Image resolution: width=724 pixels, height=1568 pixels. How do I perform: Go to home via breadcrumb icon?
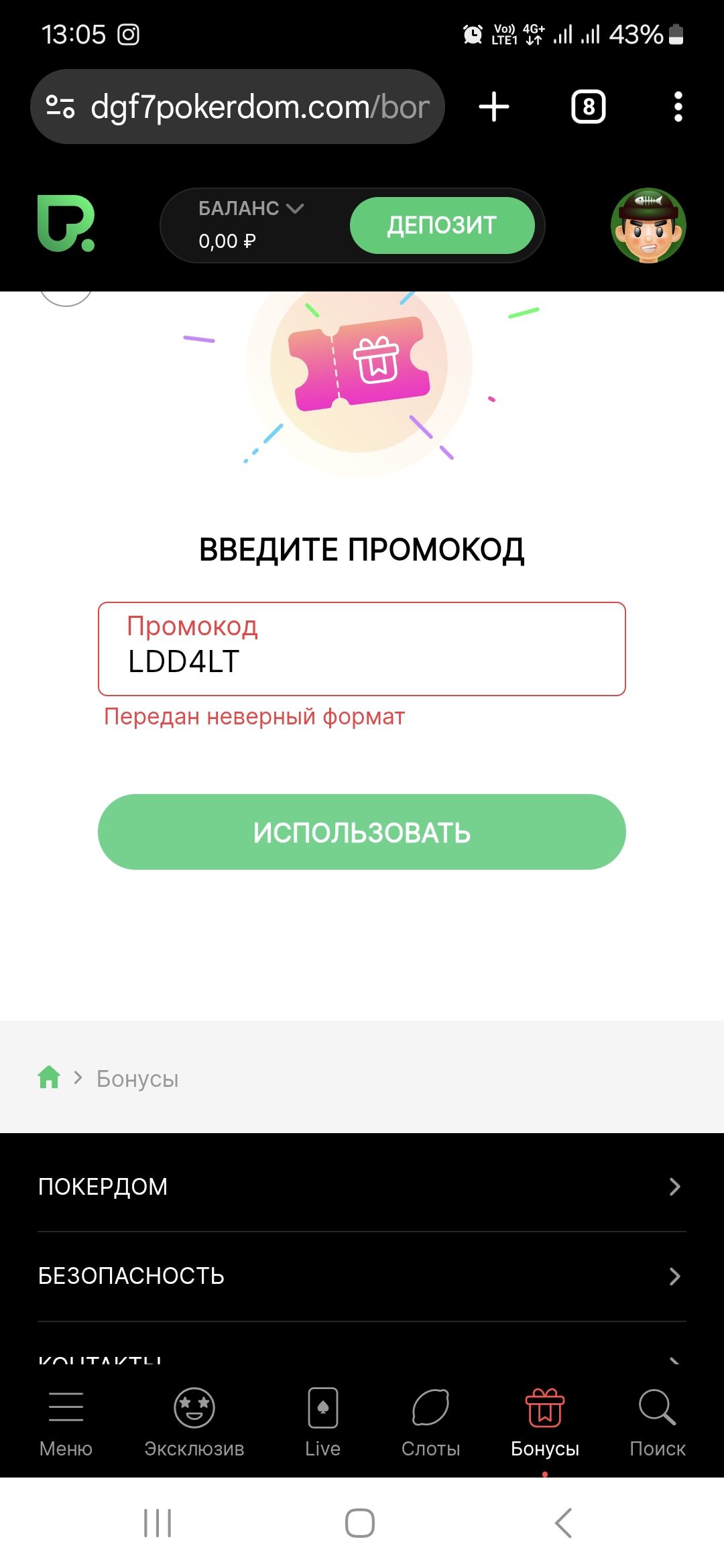(49, 1077)
